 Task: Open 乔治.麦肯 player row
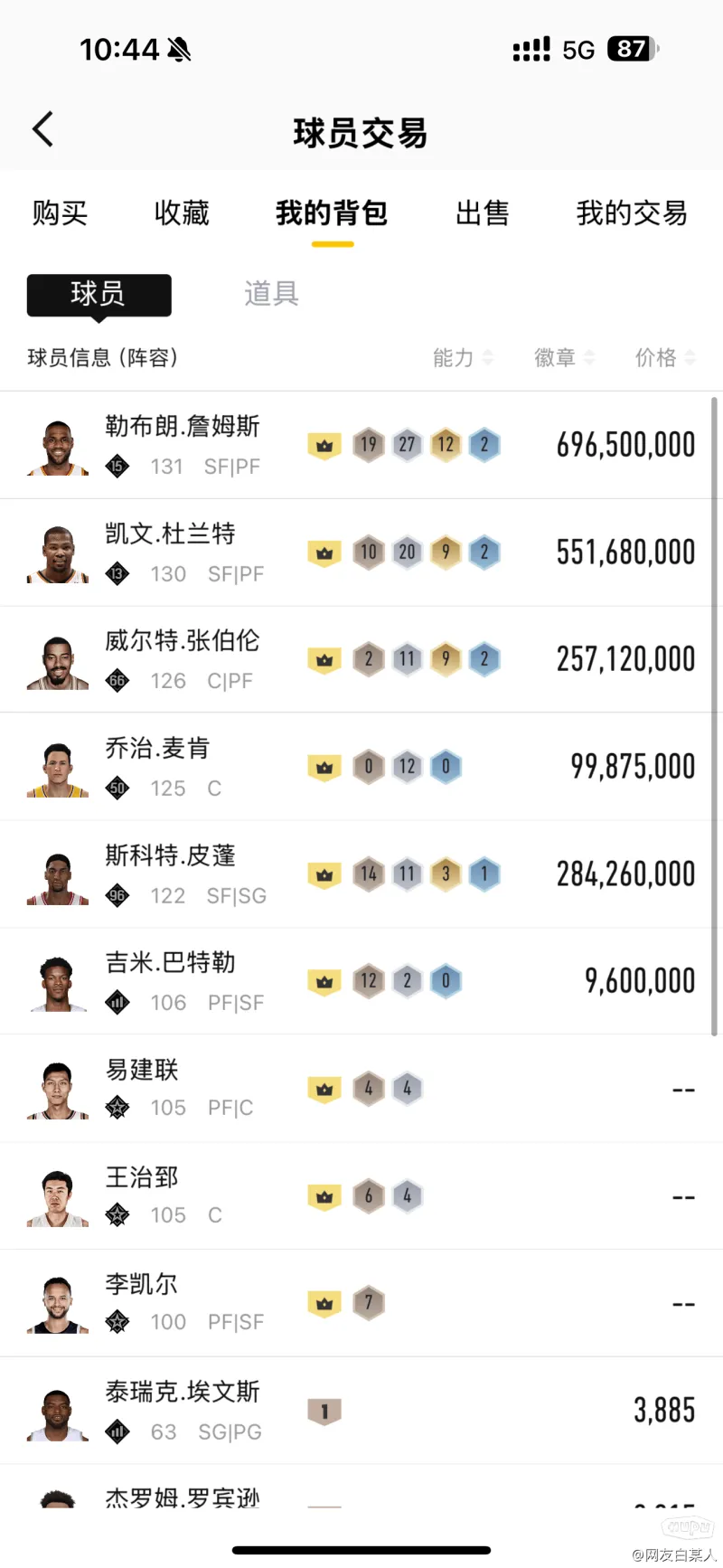pyautogui.click(x=361, y=767)
